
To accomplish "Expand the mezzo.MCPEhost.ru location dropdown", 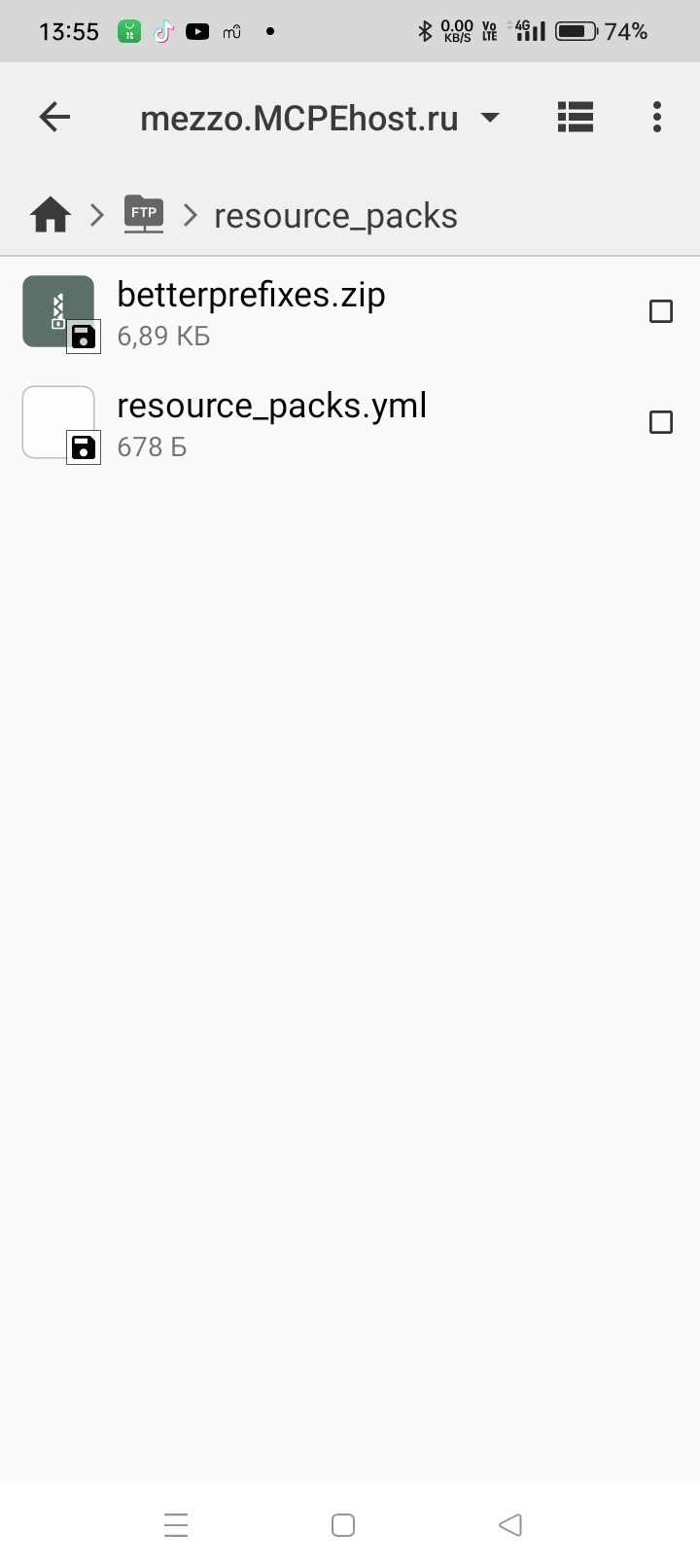I will click(x=319, y=119).
